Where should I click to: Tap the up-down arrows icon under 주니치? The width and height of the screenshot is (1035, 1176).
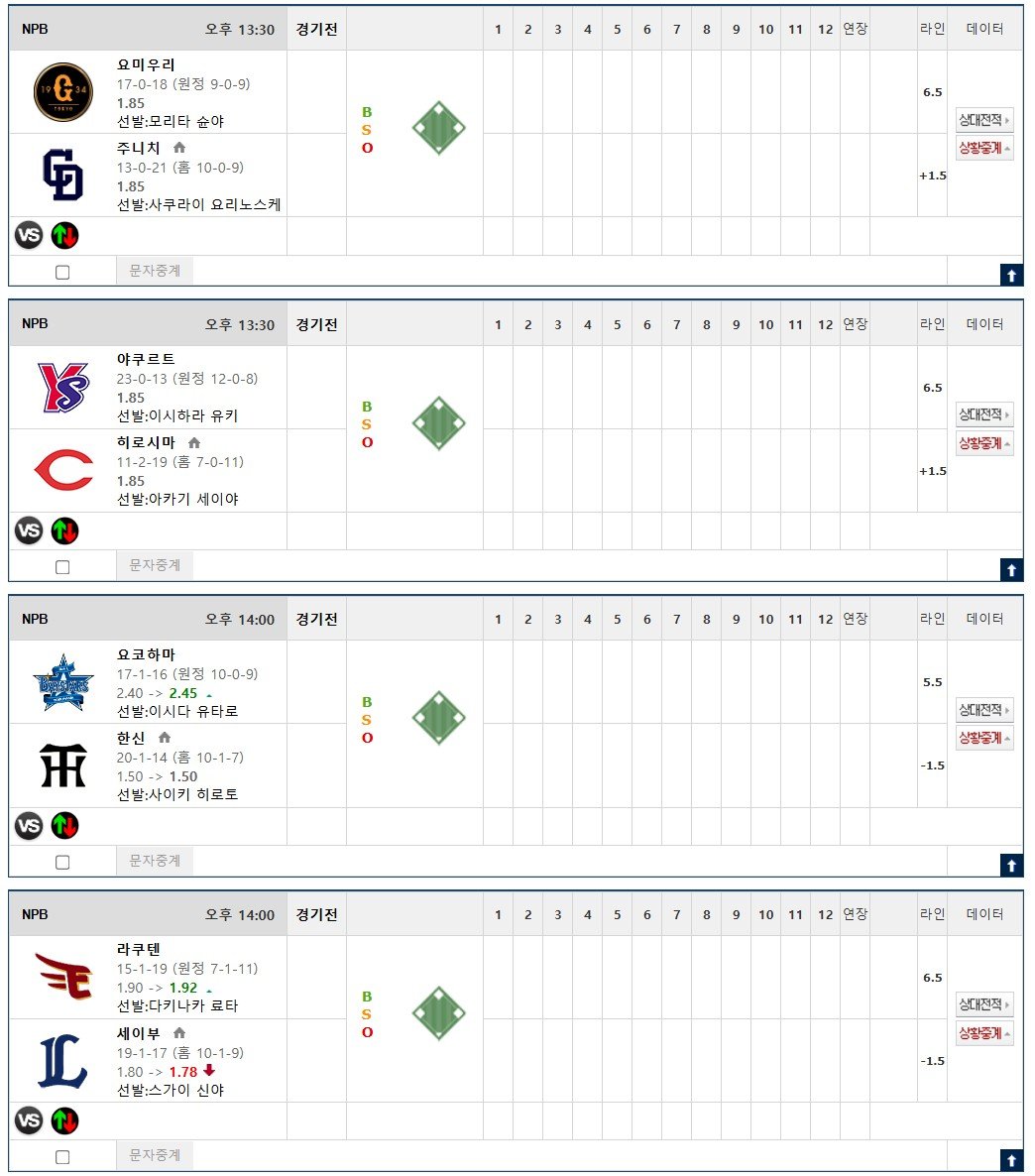(x=65, y=236)
